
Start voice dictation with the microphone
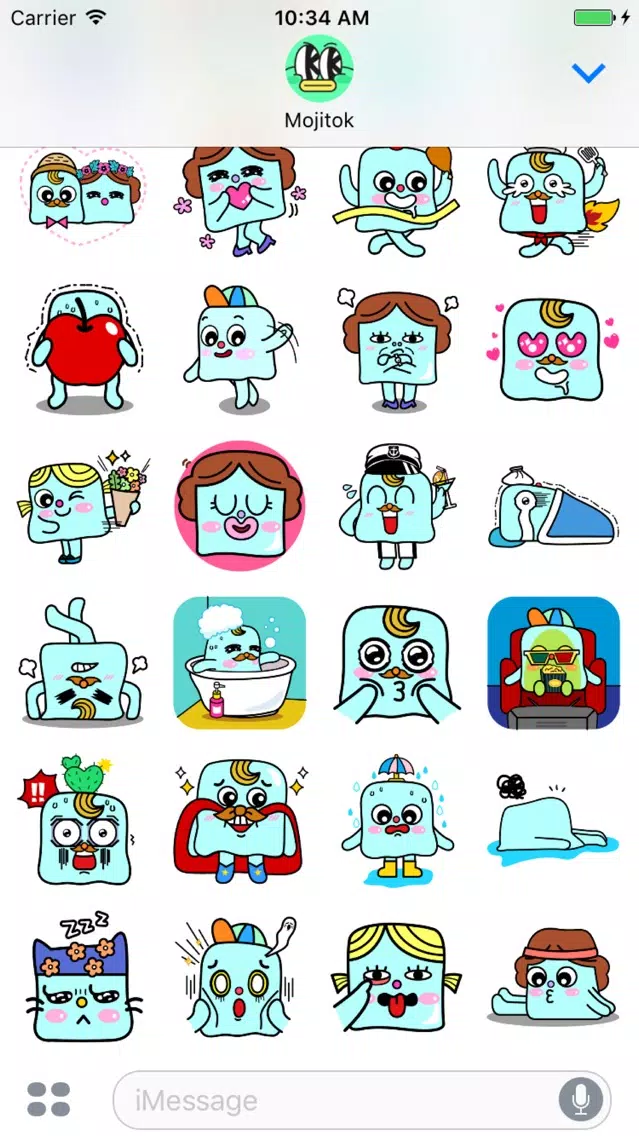point(580,1100)
